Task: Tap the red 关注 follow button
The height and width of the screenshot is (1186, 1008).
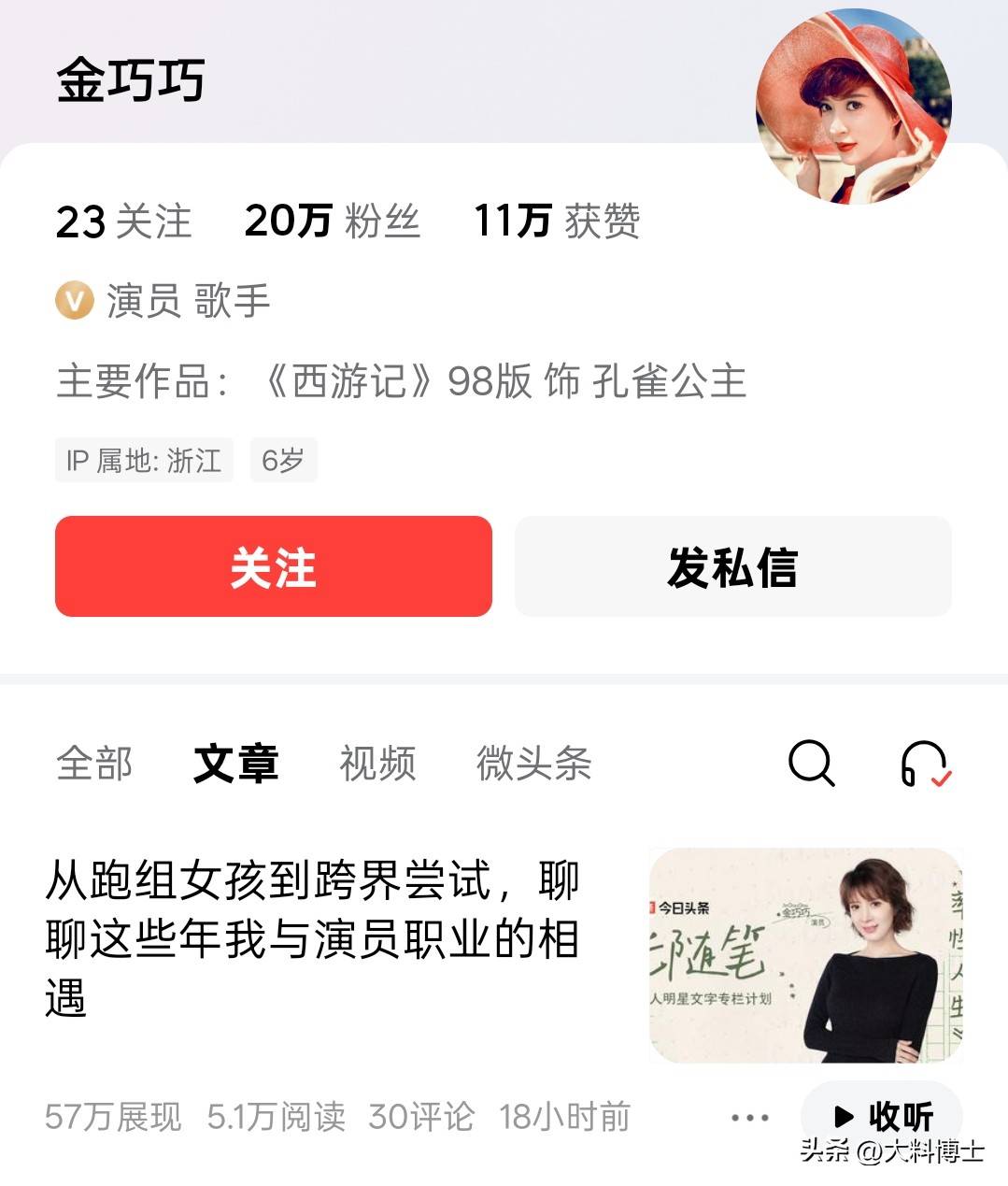Action: (x=273, y=566)
